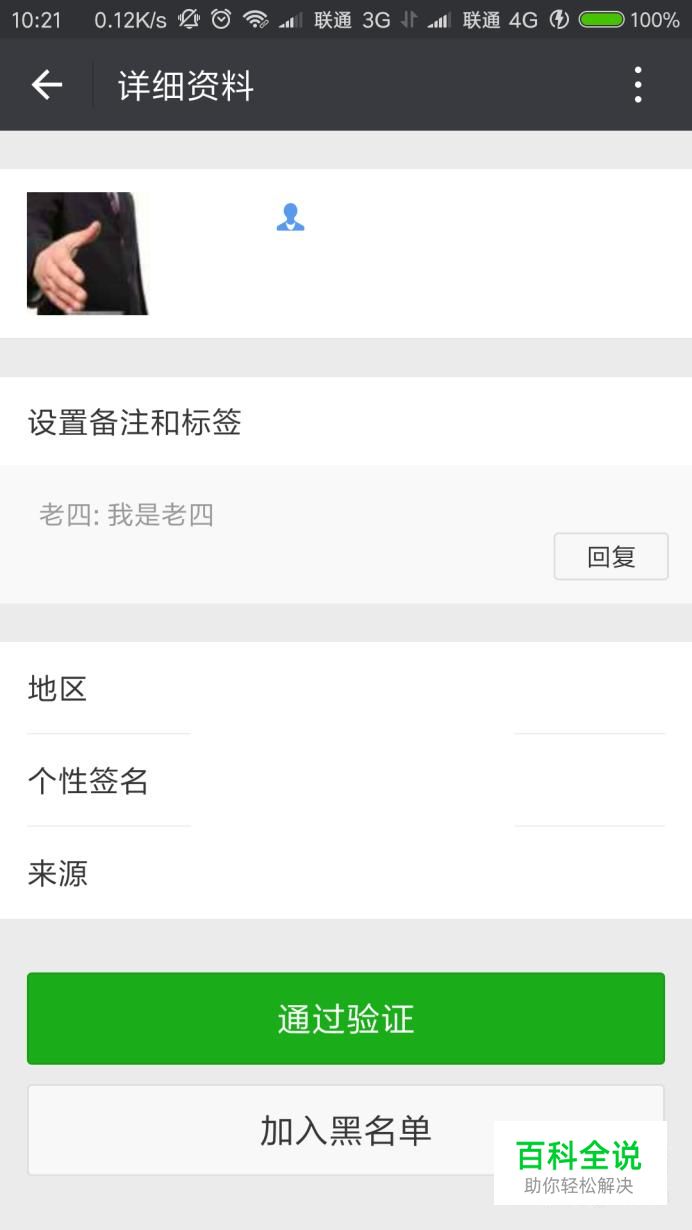Go back using the arrow icon
This screenshot has height=1230, width=692.
coord(47,85)
